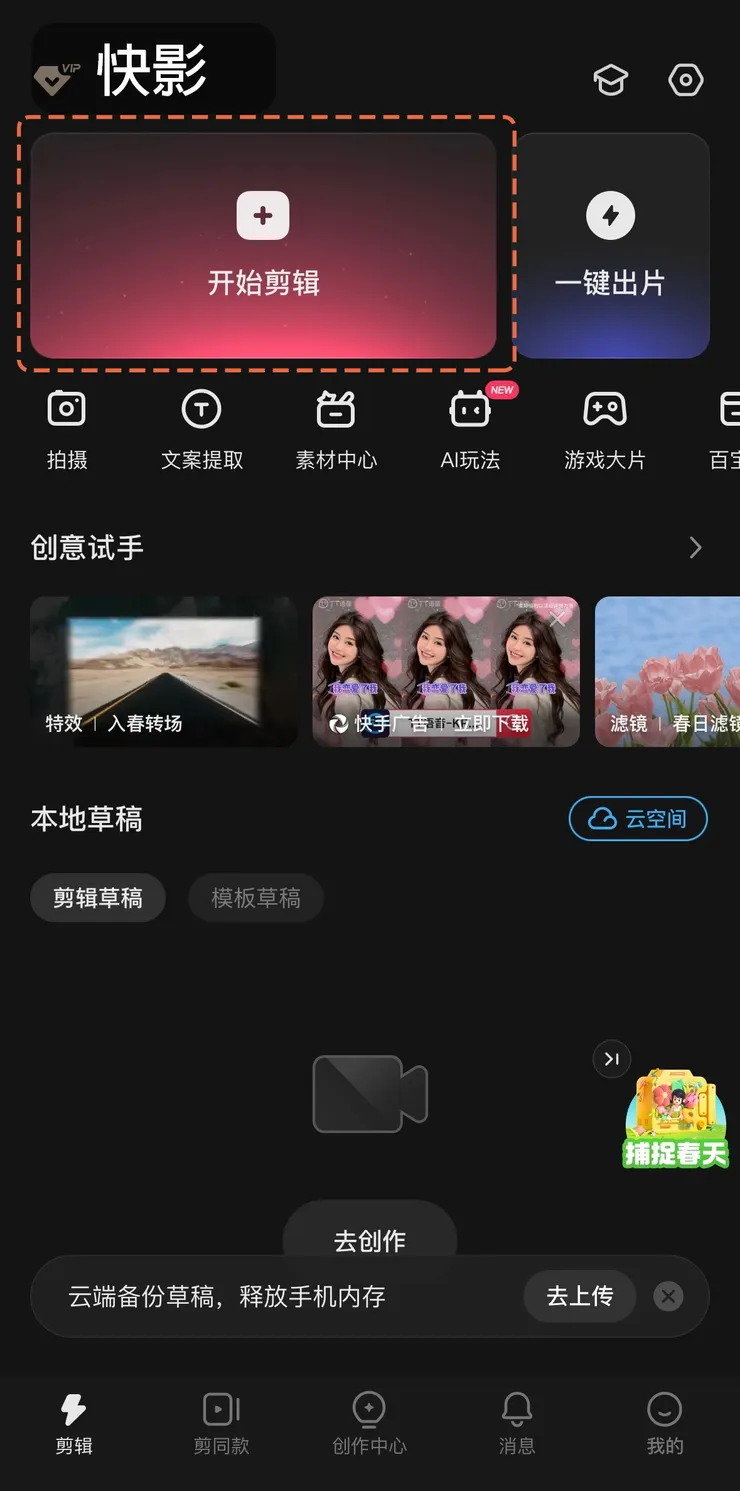Screen dimensions: 740x1491
Task: Select the 文案提取 text extraction tool
Action: [201, 426]
